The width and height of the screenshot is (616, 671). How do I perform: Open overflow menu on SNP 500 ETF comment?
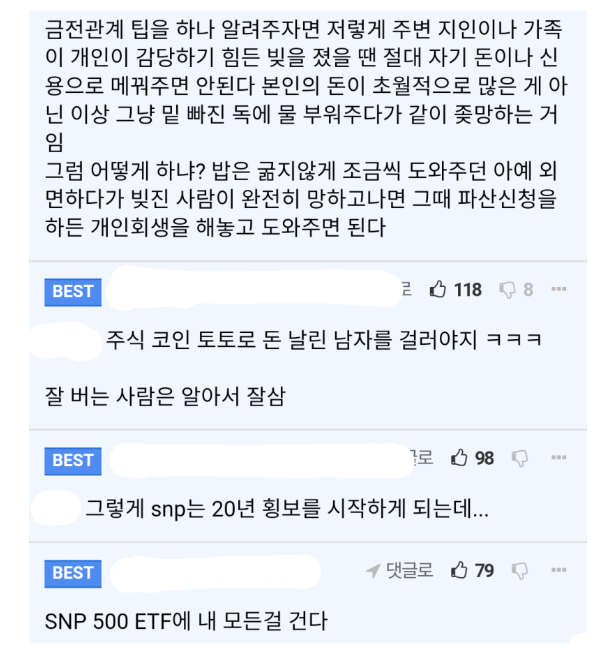pyautogui.click(x=559, y=571)
